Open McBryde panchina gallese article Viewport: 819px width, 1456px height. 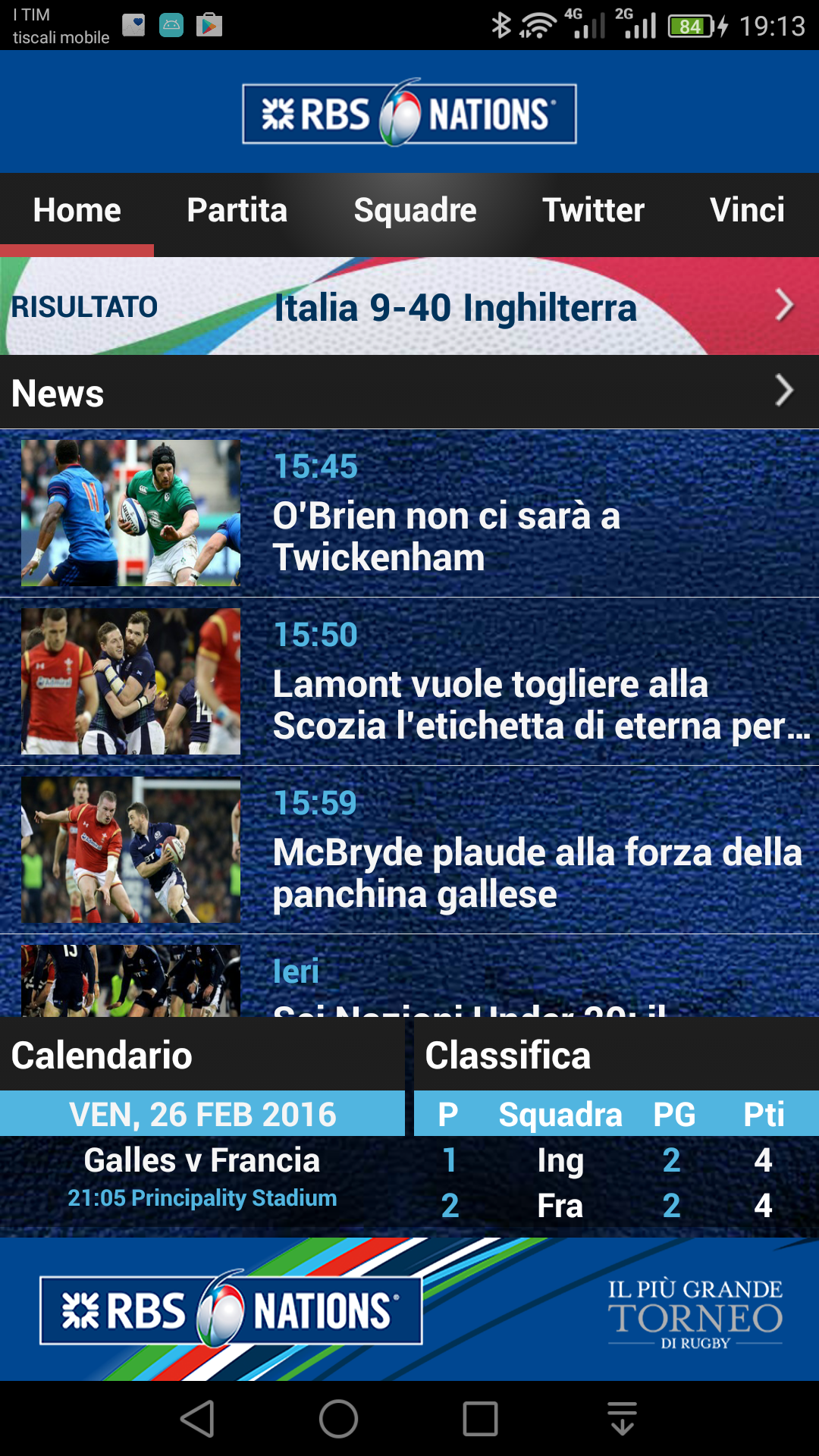409,850
